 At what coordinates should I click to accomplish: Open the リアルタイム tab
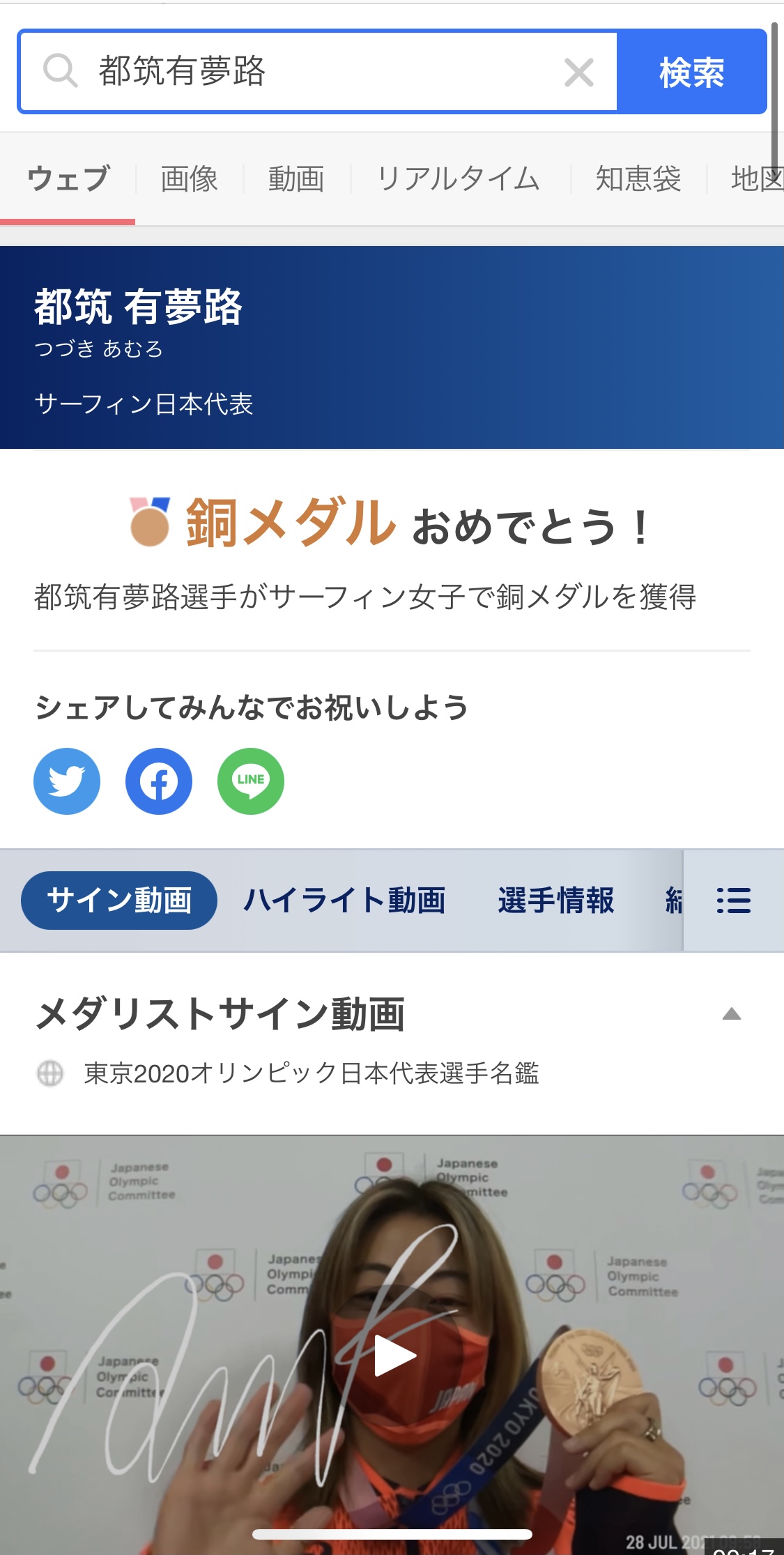pos(459,178)
